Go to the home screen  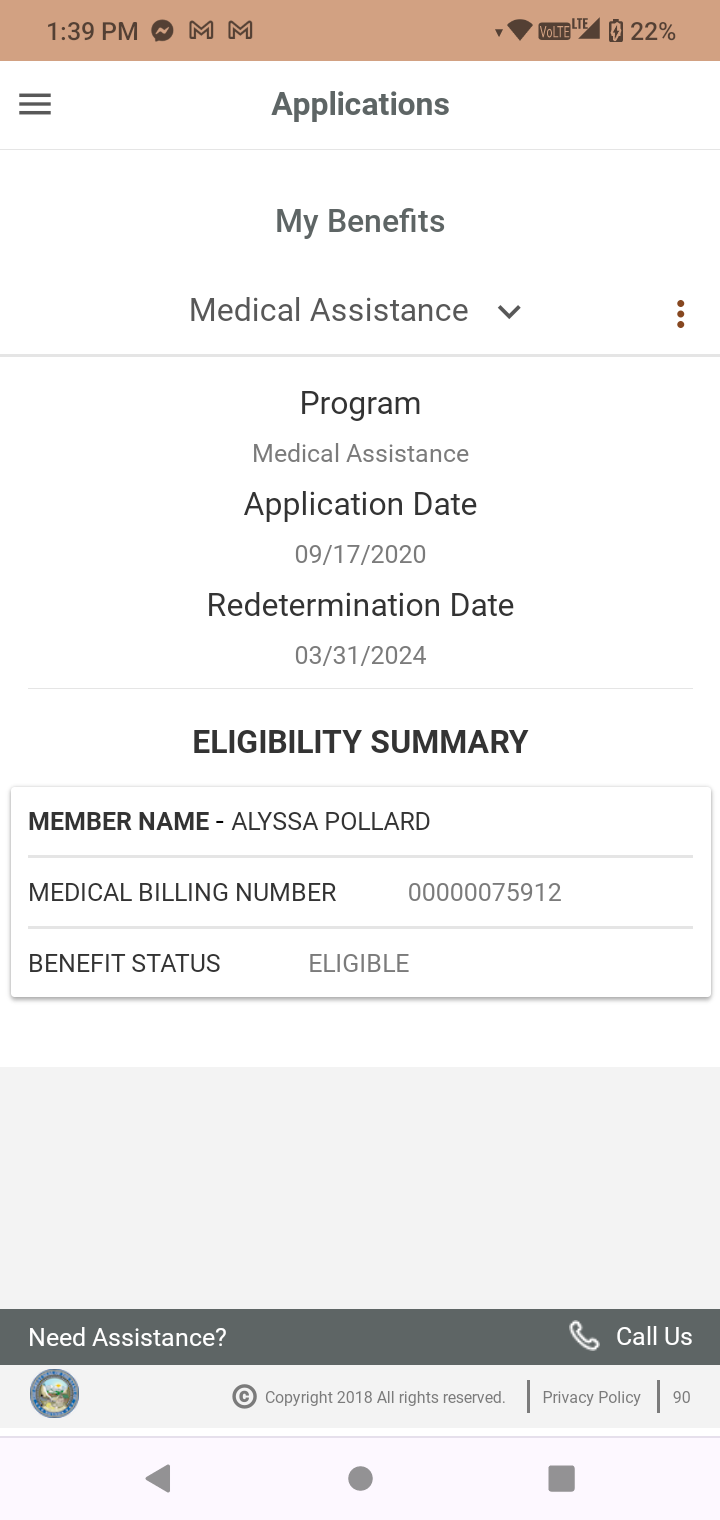pyautogui.click(x=360, y=1478)
